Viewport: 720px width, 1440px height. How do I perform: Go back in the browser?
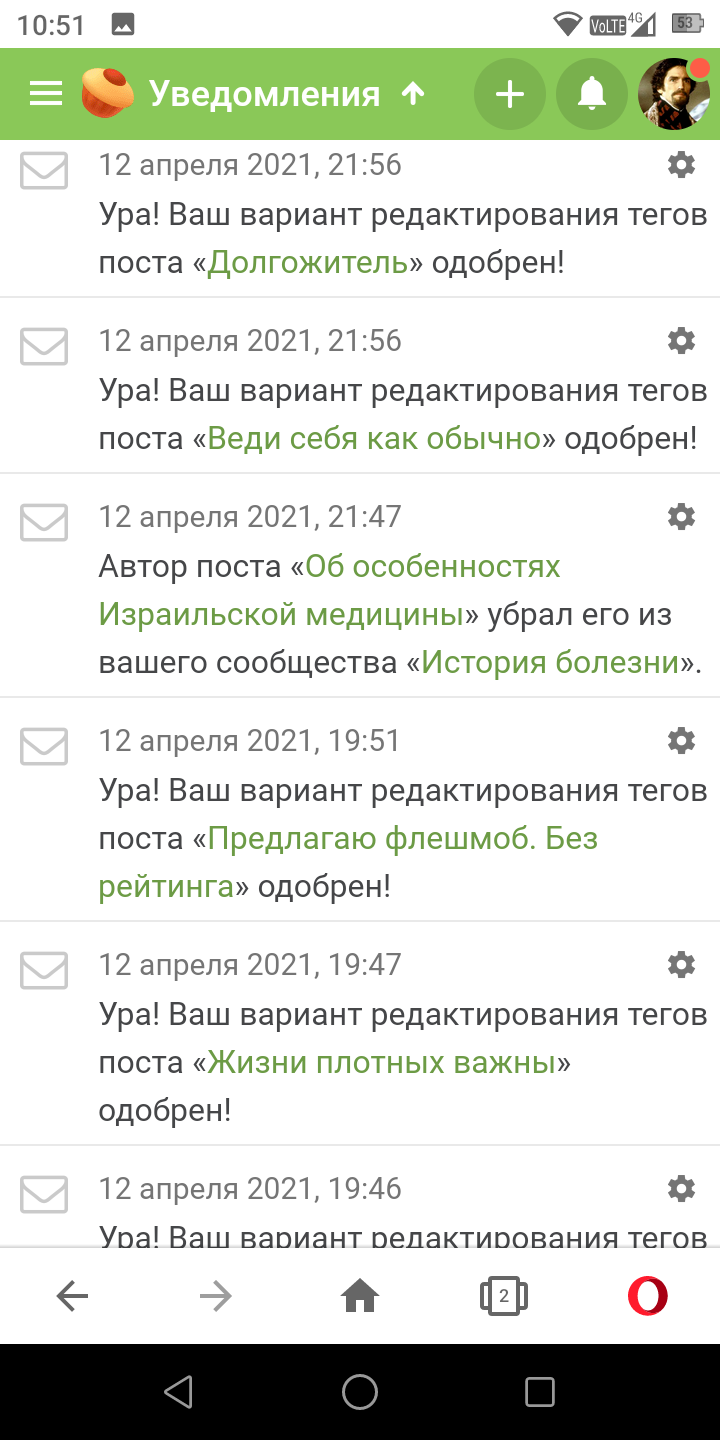[x=72, y=1297]
